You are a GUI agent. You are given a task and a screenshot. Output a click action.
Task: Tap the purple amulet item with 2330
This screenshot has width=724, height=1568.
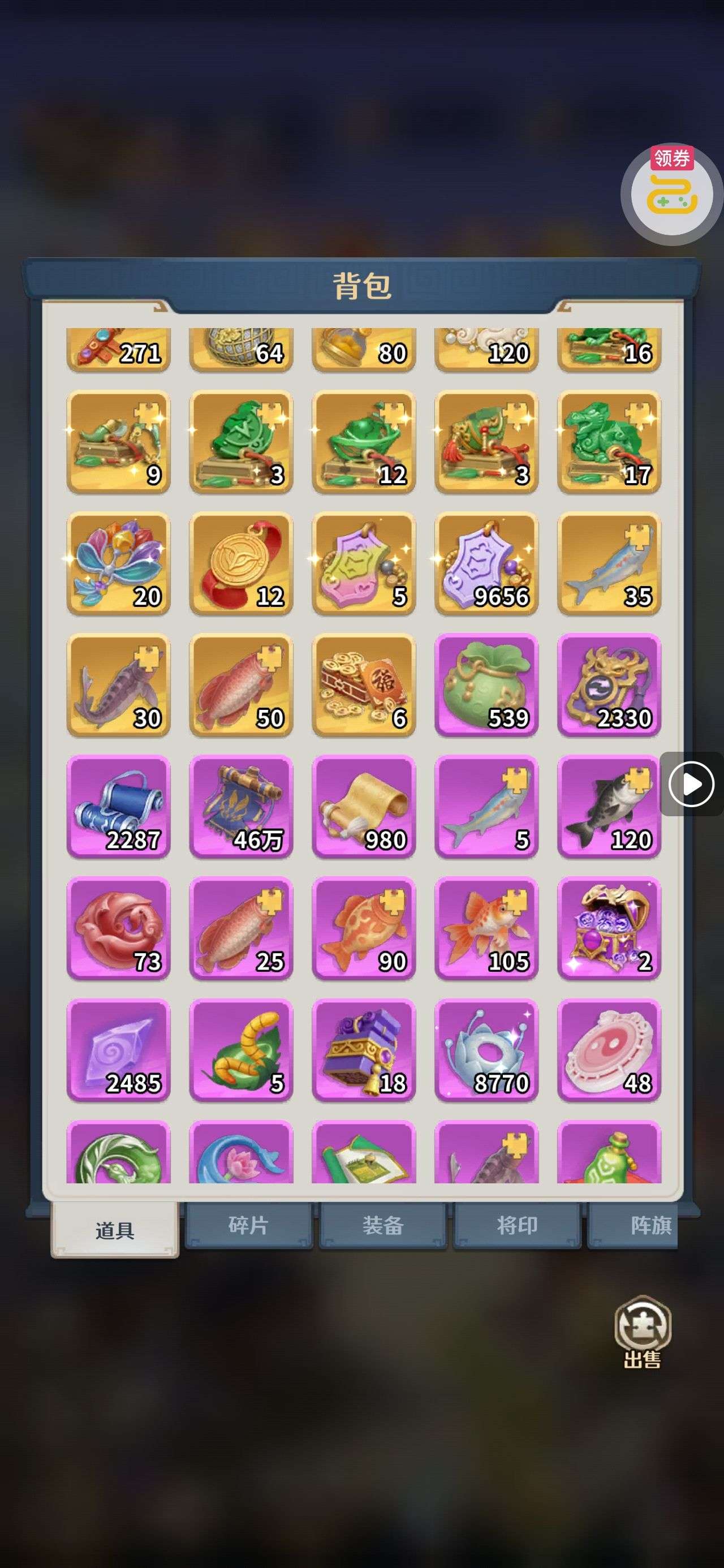pos(609,686)
